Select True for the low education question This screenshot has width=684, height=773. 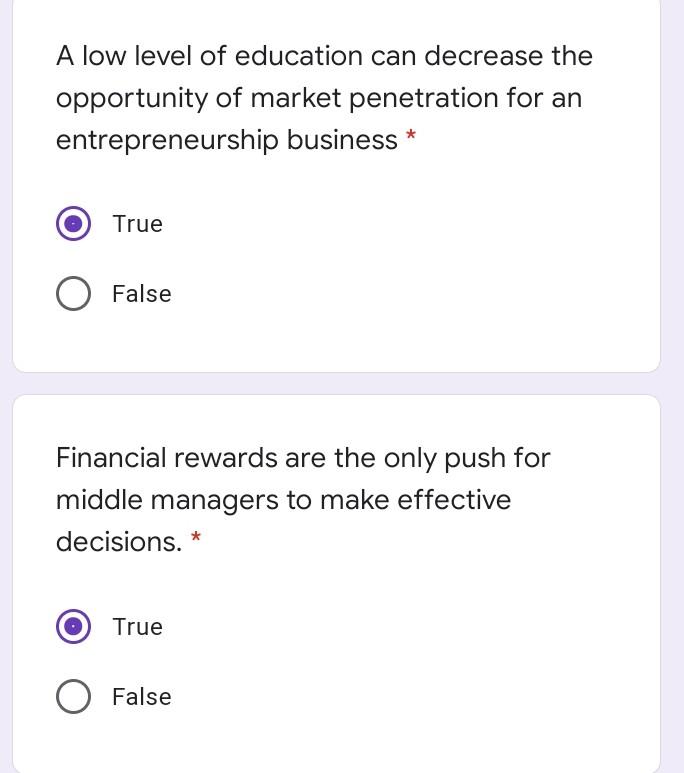point(74,224)
